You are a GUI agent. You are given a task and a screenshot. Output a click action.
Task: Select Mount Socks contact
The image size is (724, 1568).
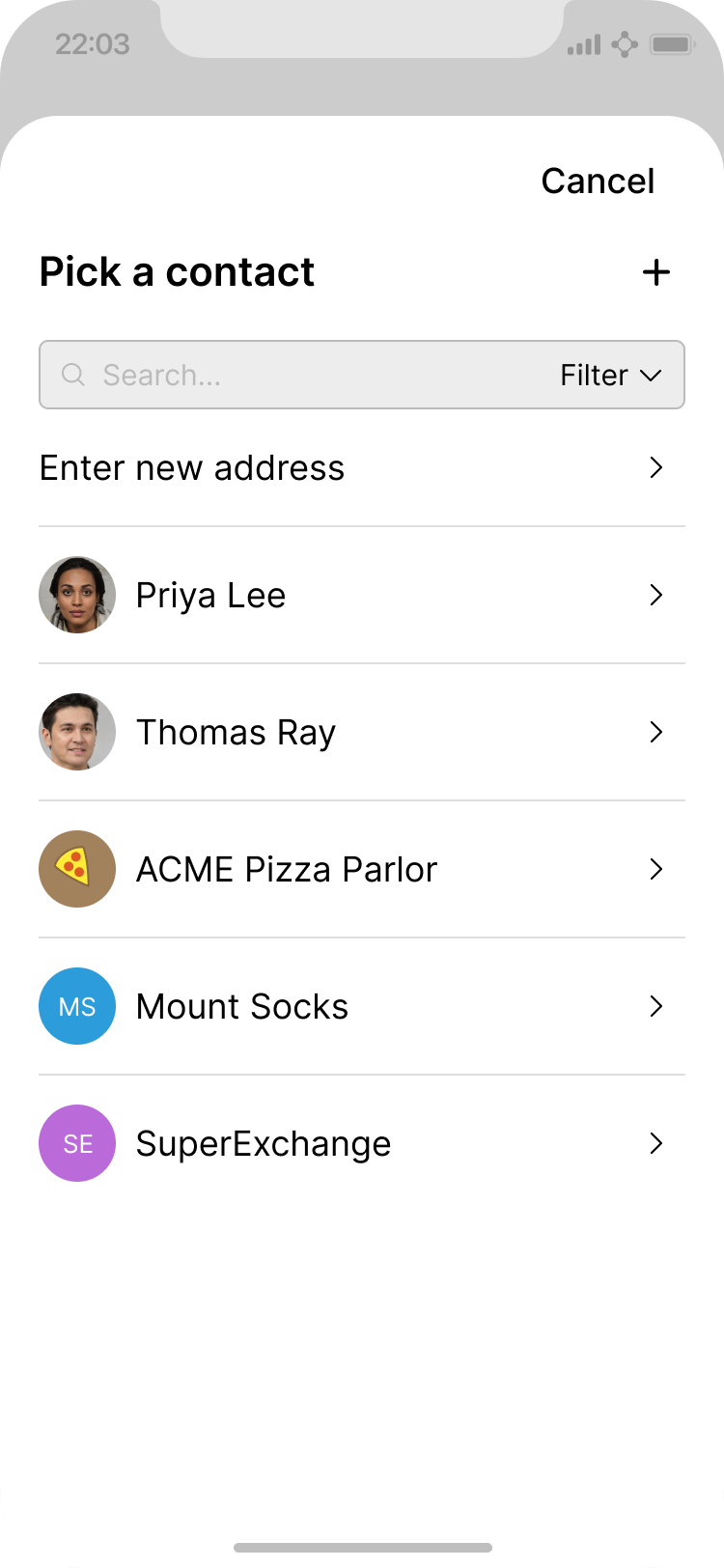pos(361,1006)
